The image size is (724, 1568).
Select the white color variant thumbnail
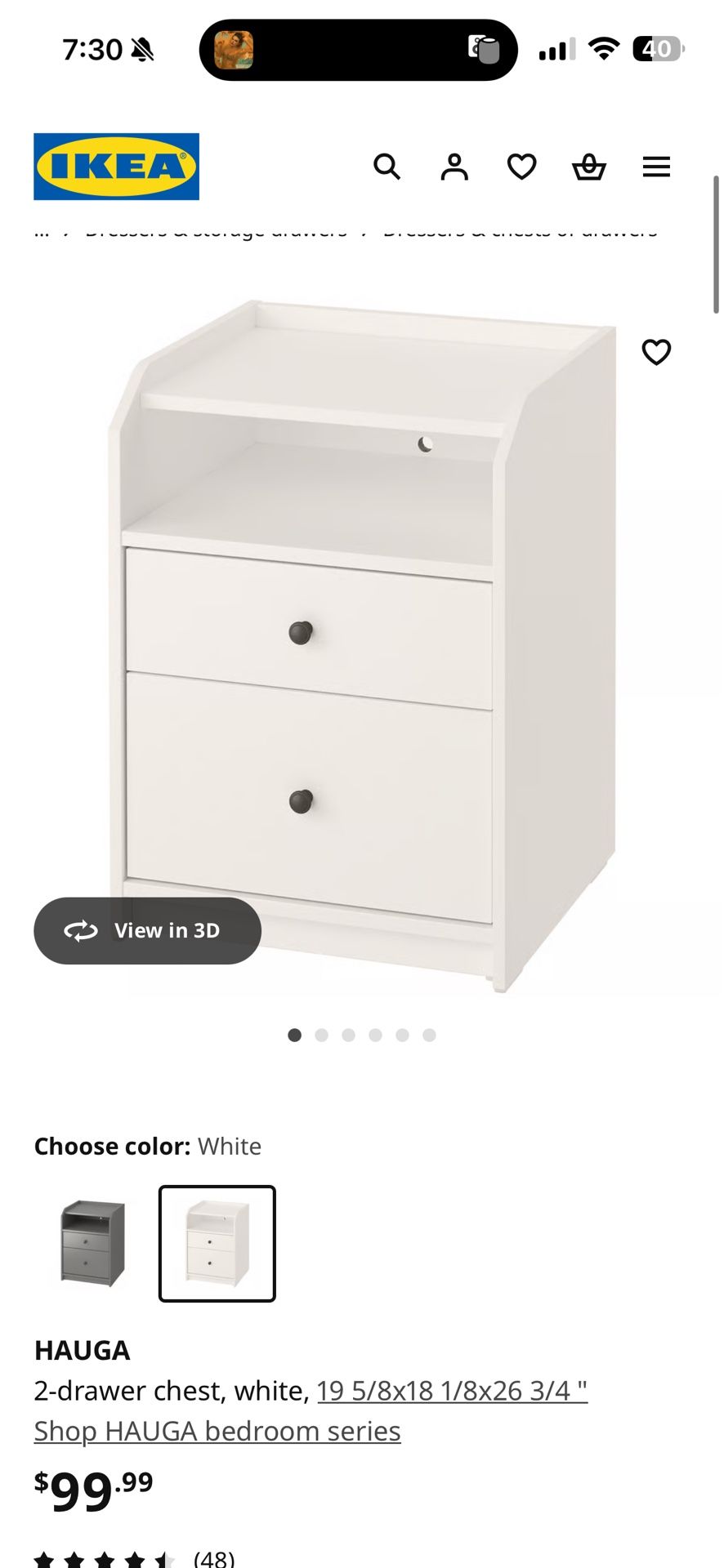217,1243
